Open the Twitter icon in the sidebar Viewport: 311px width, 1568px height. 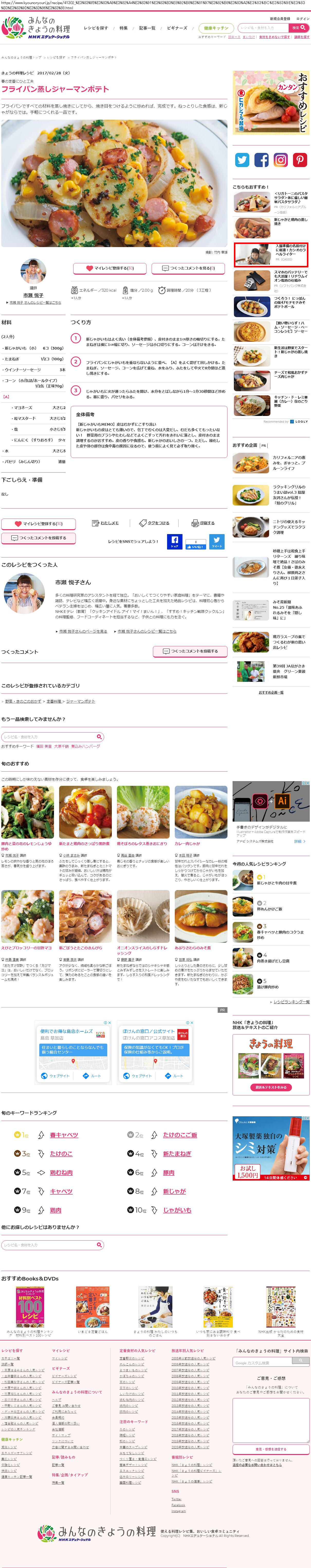(242, 160)
